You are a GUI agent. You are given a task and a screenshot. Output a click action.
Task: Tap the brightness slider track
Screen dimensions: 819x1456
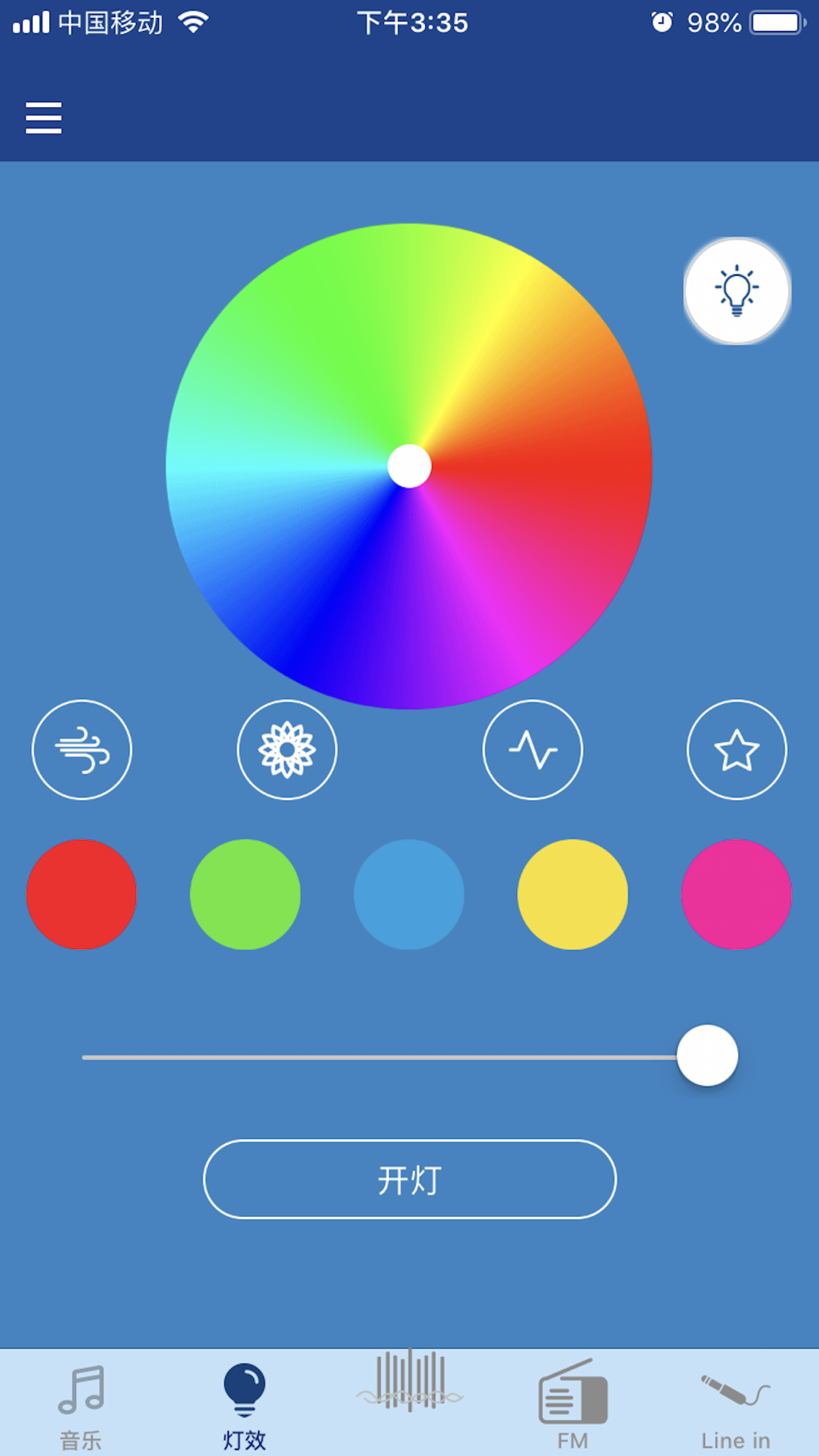pos(393,1057)
